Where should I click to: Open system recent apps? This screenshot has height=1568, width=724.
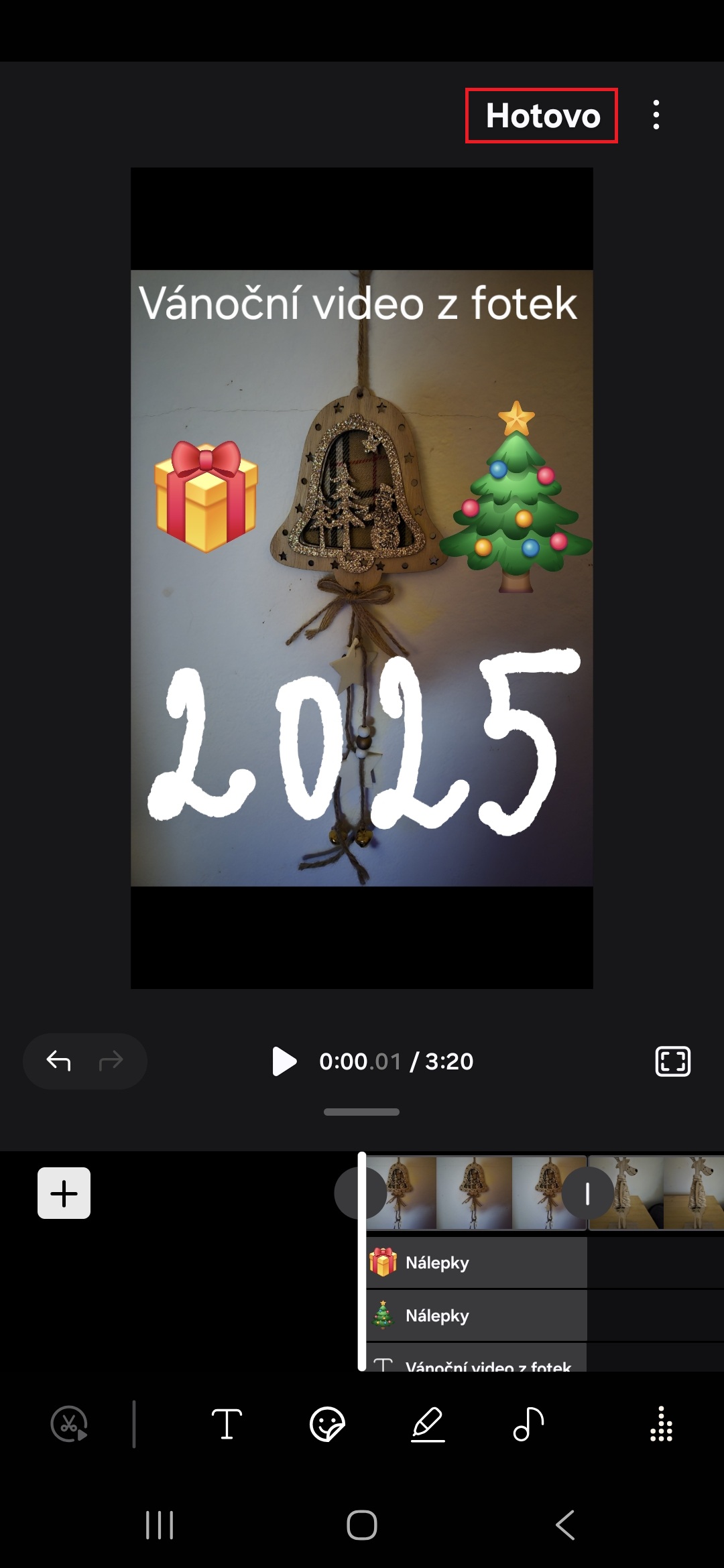click(160, 1525)
